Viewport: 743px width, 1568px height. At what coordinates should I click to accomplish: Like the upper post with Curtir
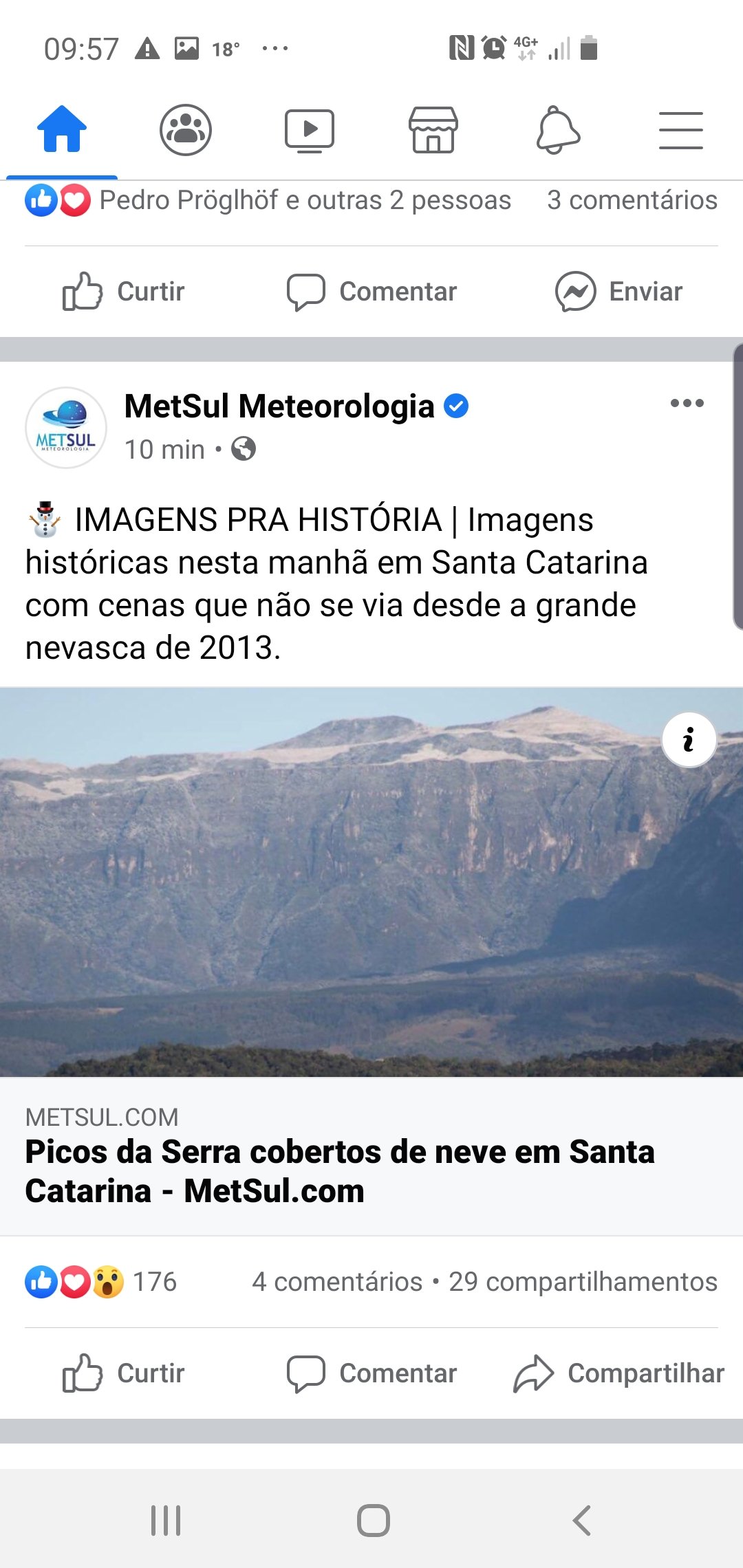(x=124, y=292)
